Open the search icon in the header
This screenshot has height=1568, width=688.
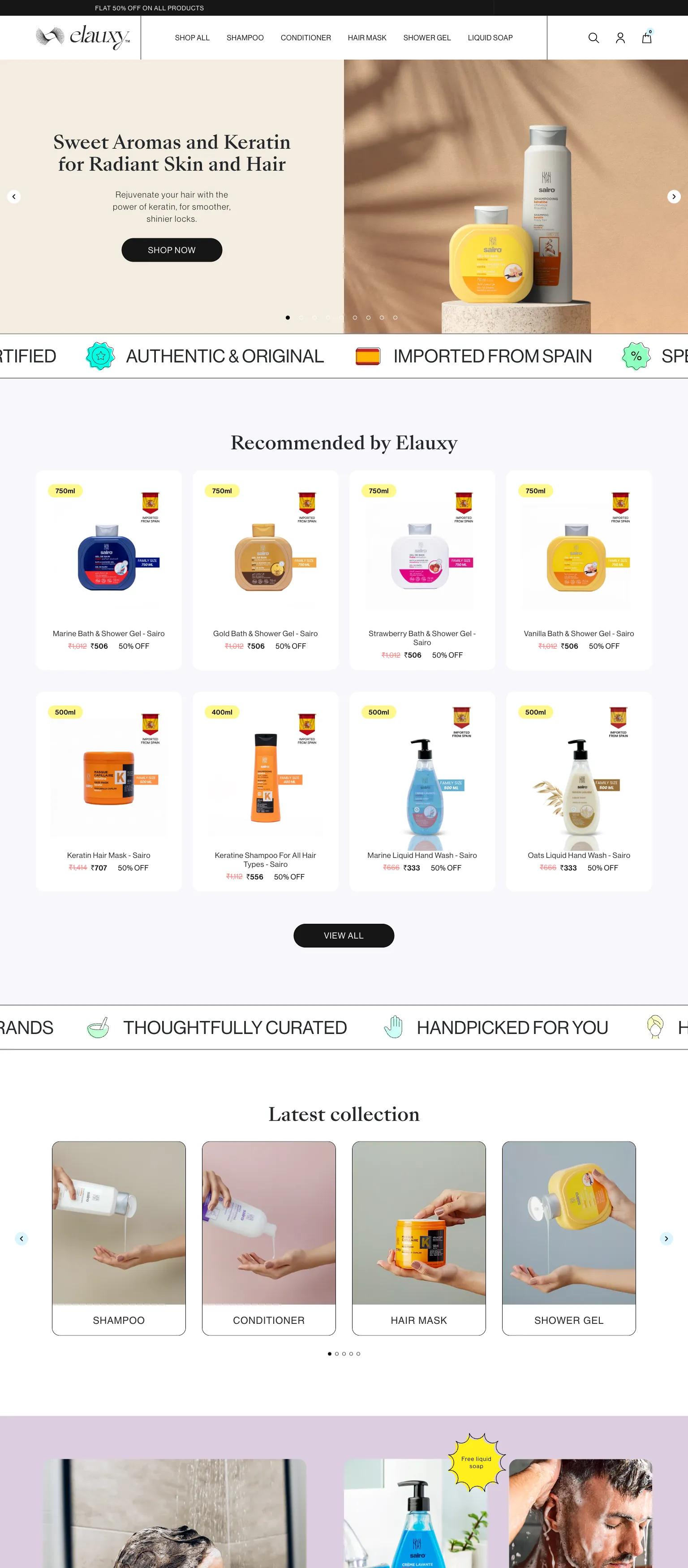point(593,38)
